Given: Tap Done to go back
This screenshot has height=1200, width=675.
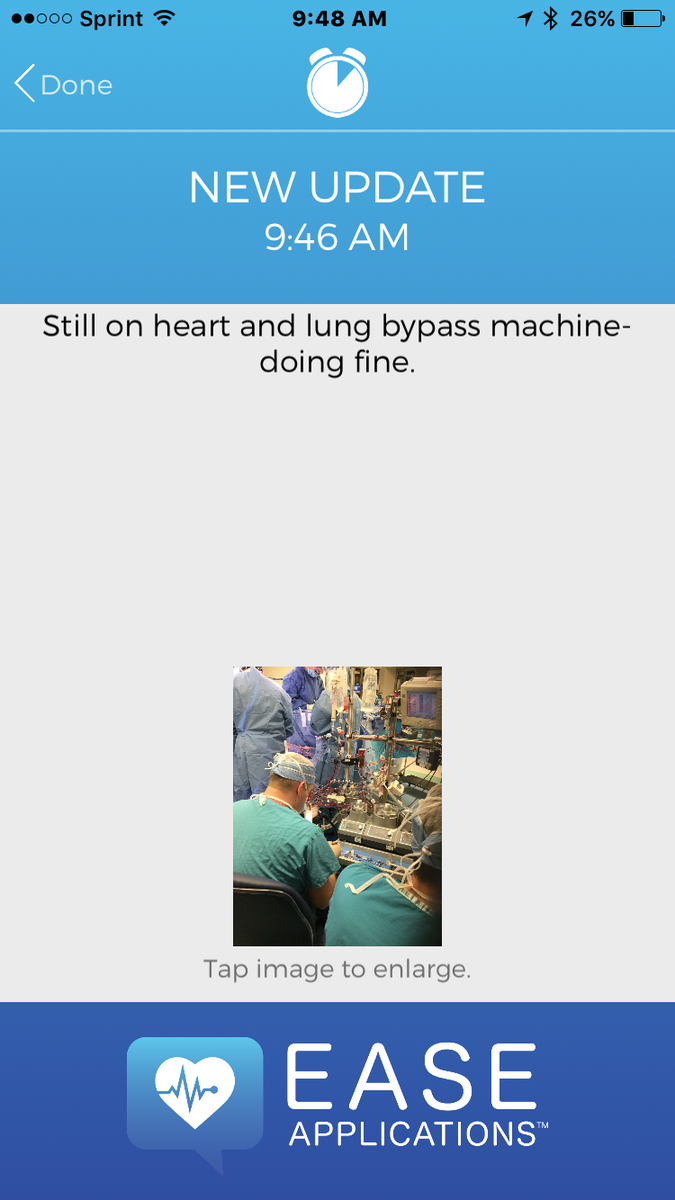Looking at the screenshot, I should pyautogui.click(x=64, y=85).
